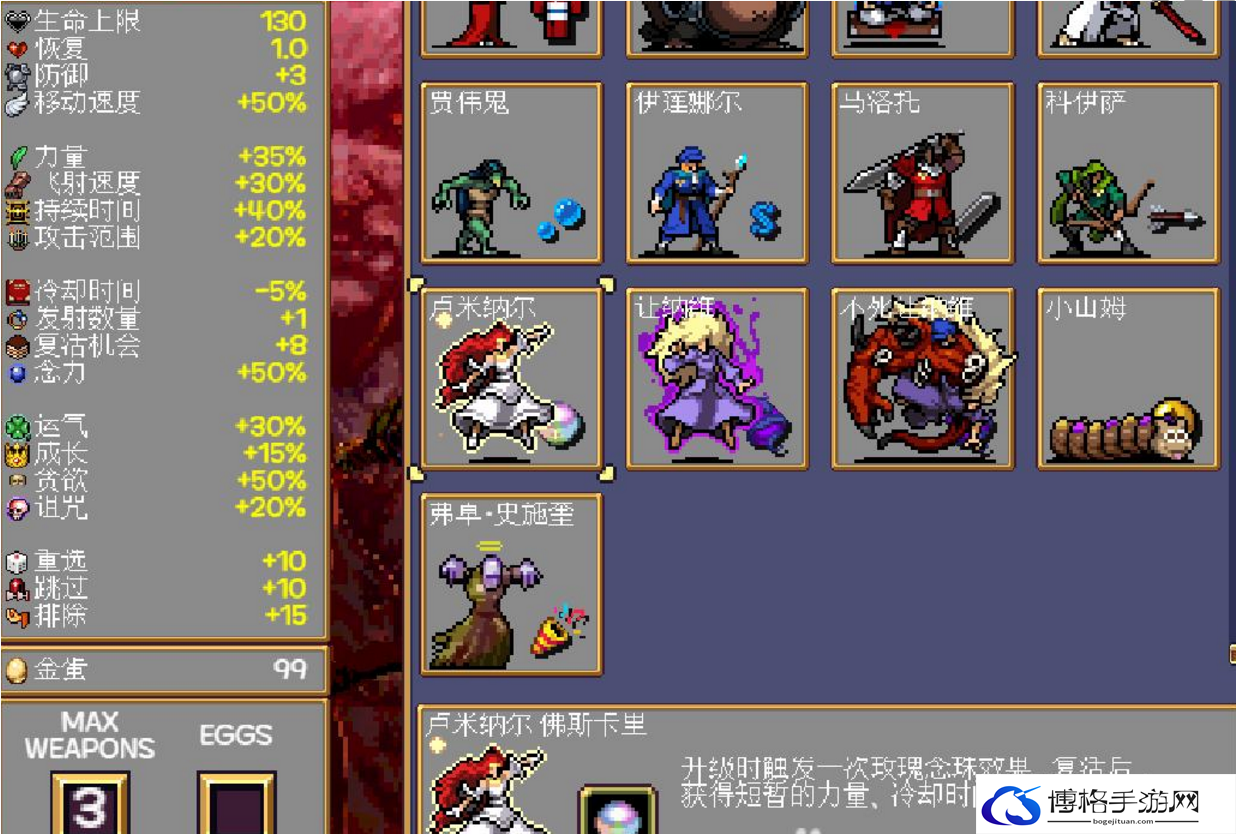Choose the blue mage 伊莲娜尔
1236x834 pixels.
(x=717, y=173)
